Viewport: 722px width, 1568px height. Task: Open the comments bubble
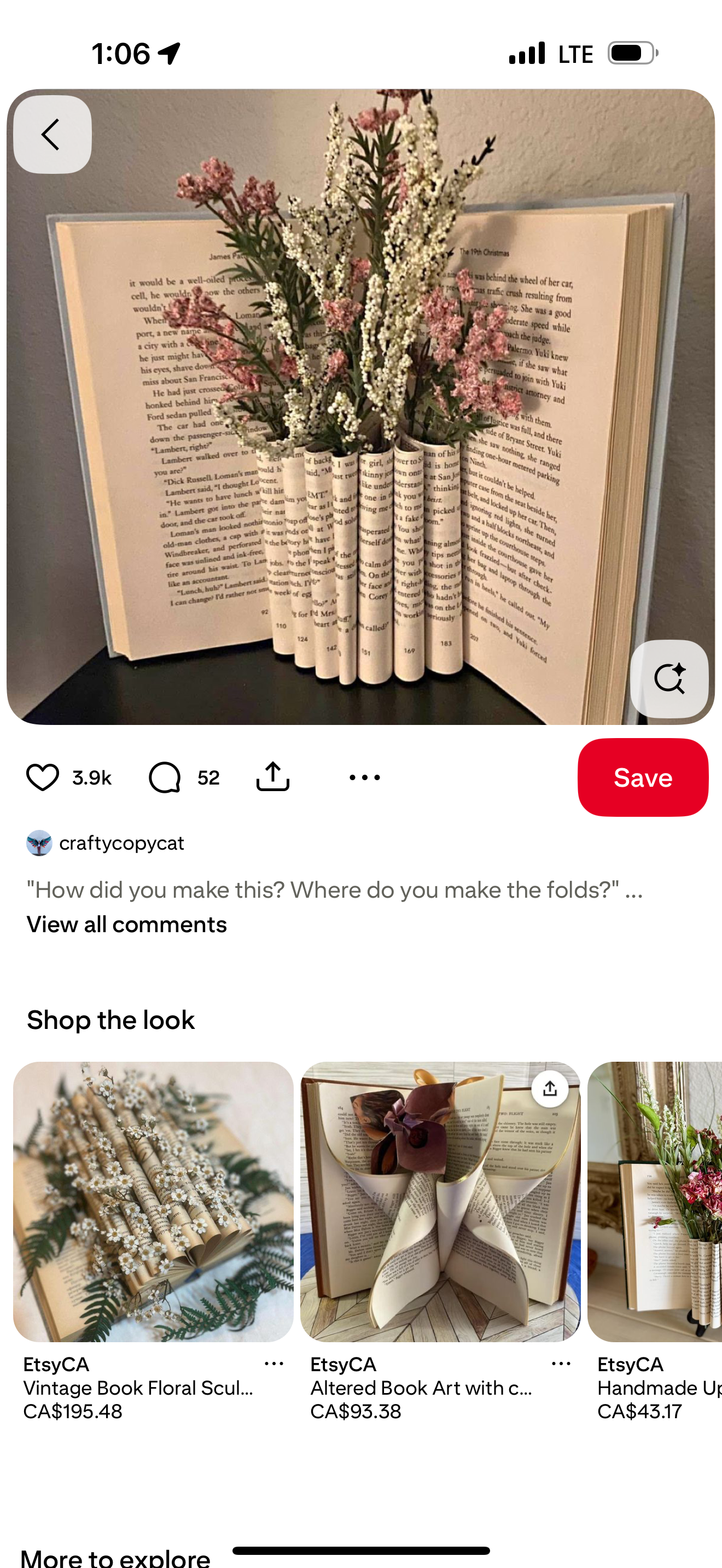coord(165,777)
